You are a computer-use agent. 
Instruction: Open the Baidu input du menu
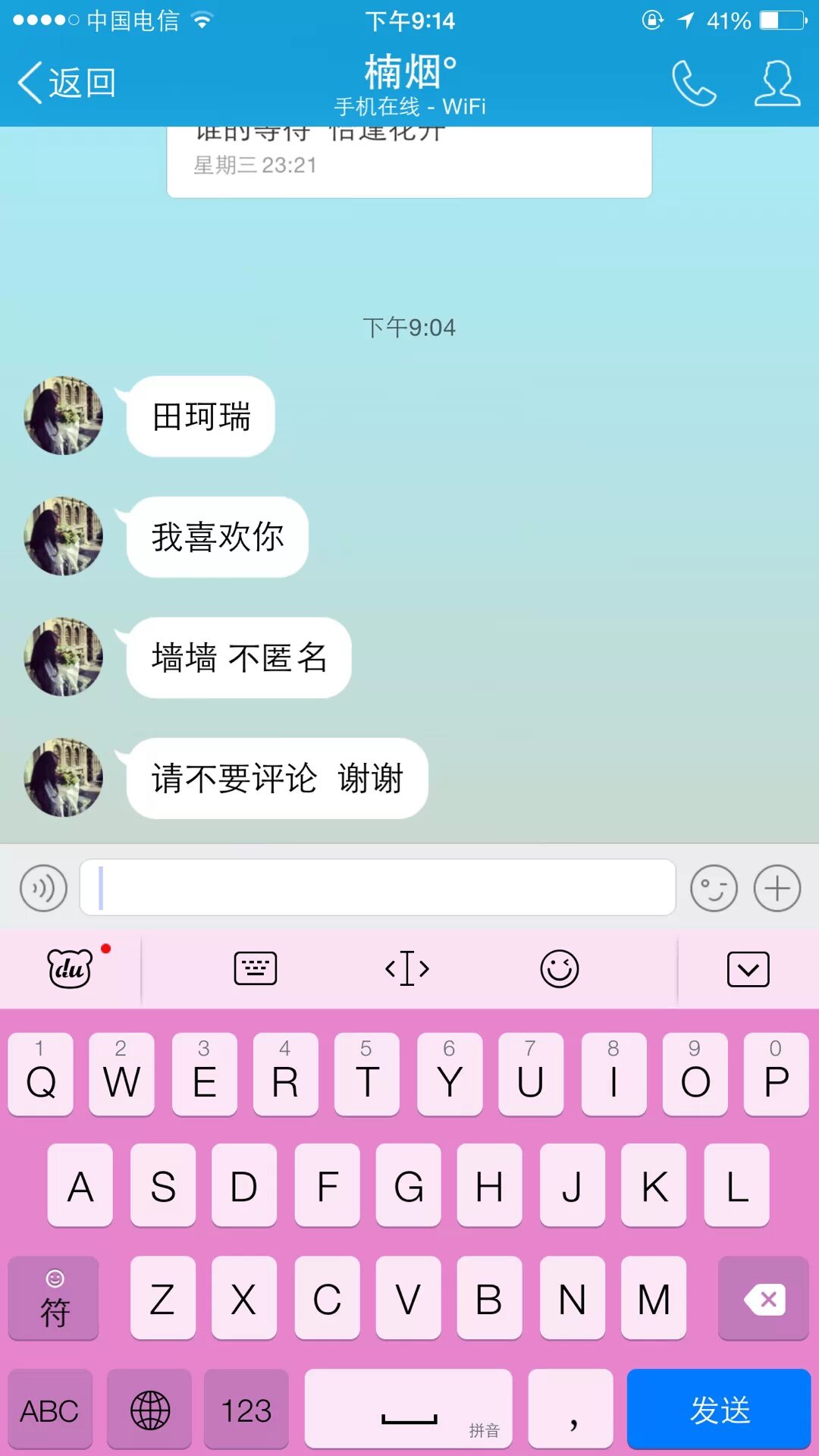click(x=70, y=968)
